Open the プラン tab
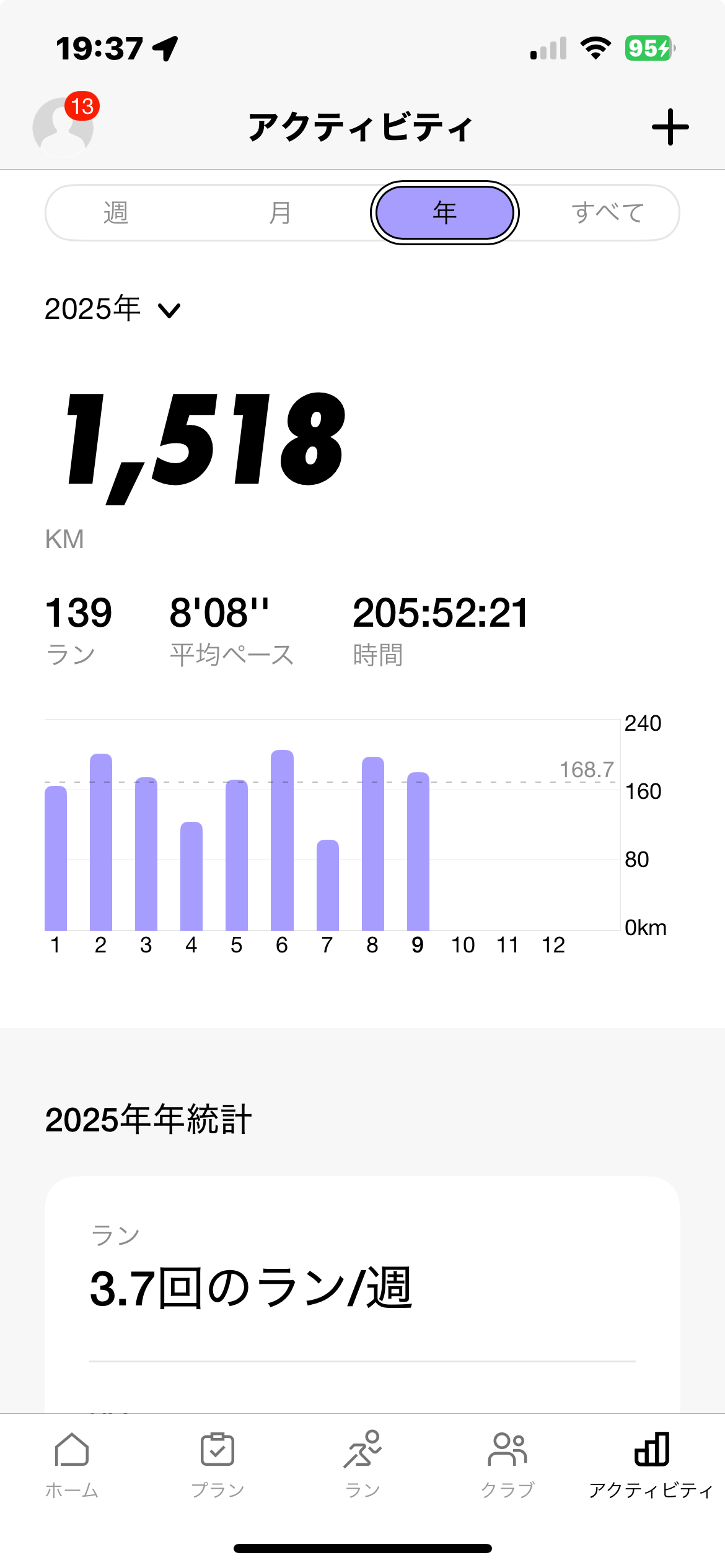The image size is (725, 1568). click(x=217, y=1465)
